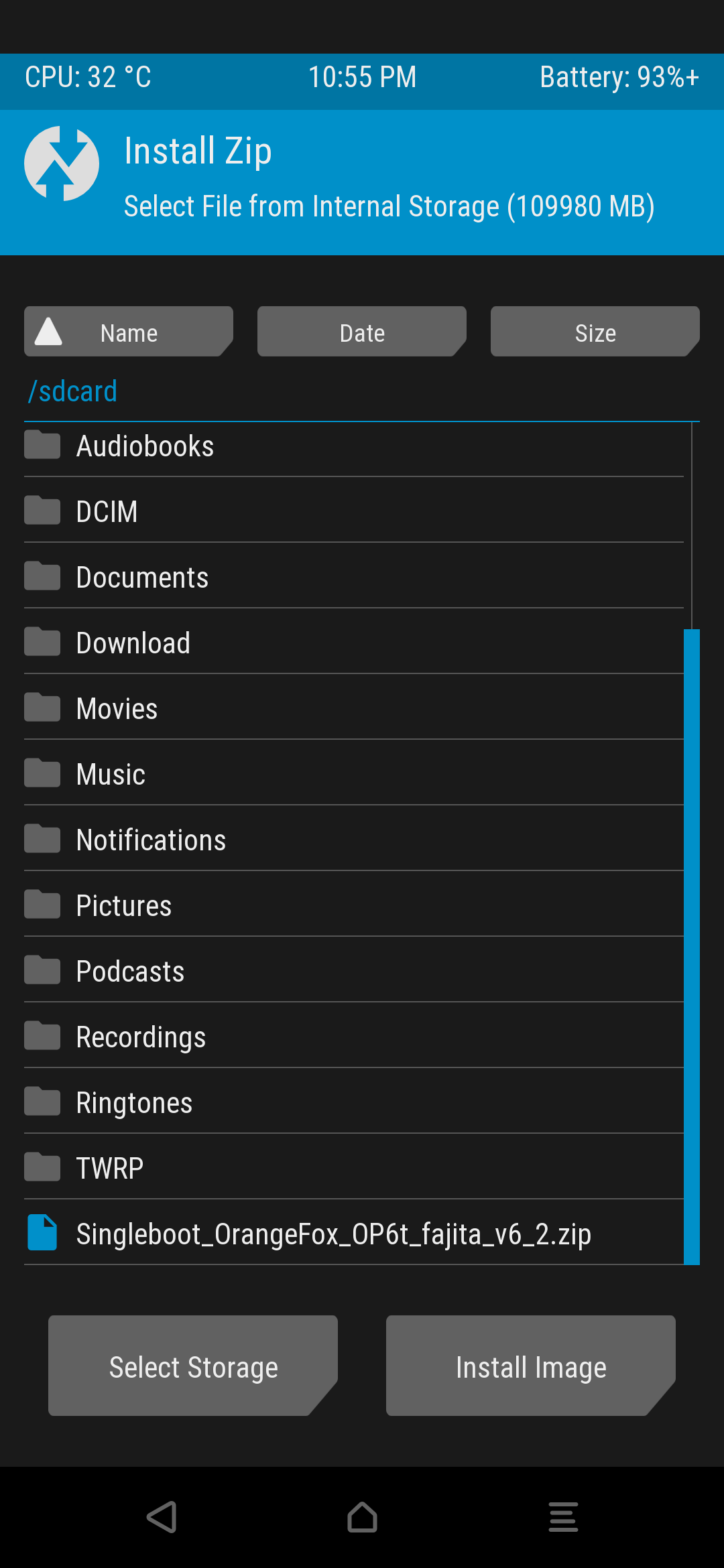Open the Podcasts folder

pos(131,972)
